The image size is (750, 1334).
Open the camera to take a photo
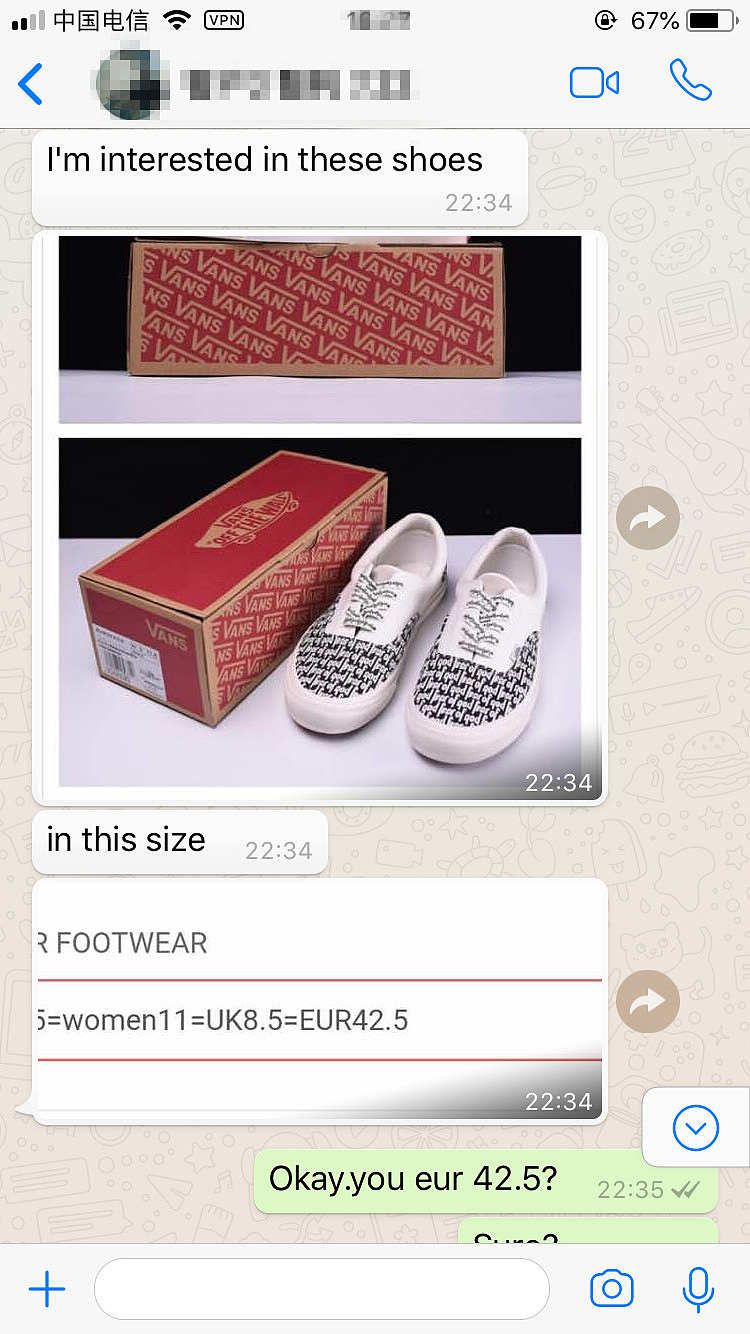click(x=611, y=1289)
